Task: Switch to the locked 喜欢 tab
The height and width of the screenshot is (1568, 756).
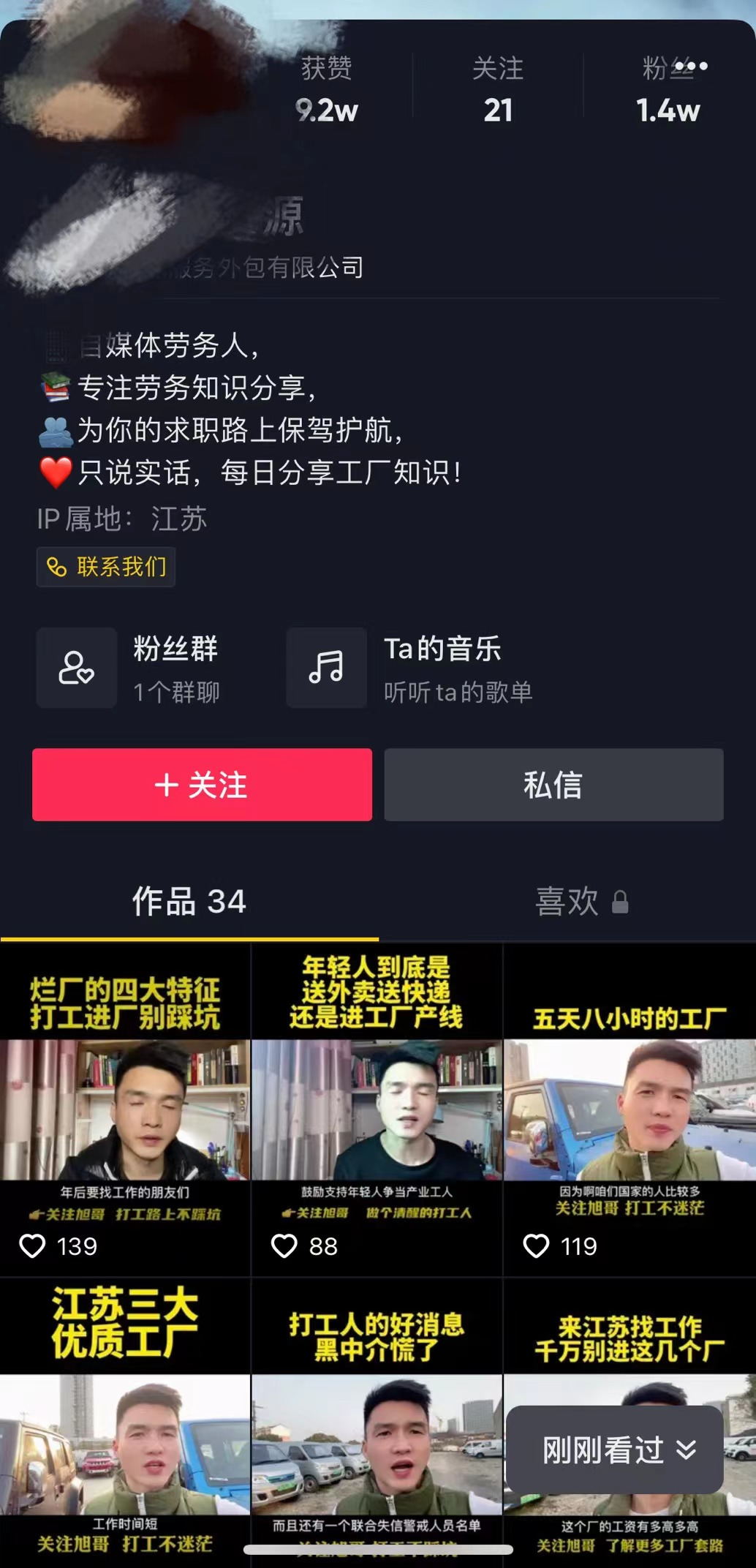Action: coord(581,902)
